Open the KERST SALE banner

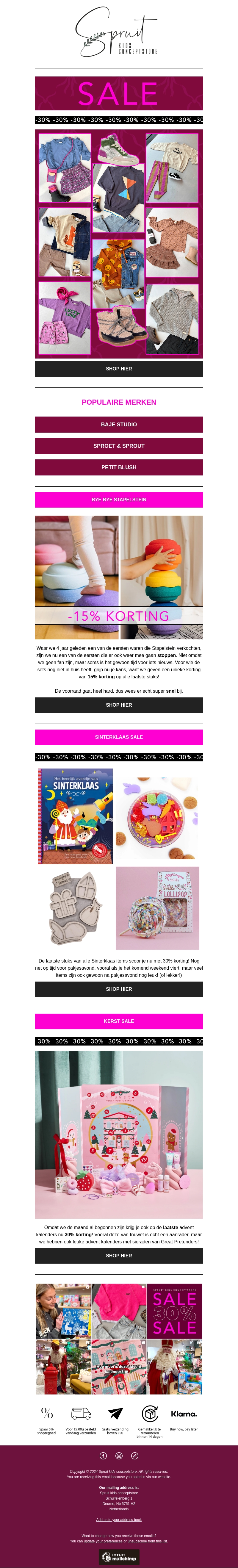pyautogui.click(x=119, y=1021)
